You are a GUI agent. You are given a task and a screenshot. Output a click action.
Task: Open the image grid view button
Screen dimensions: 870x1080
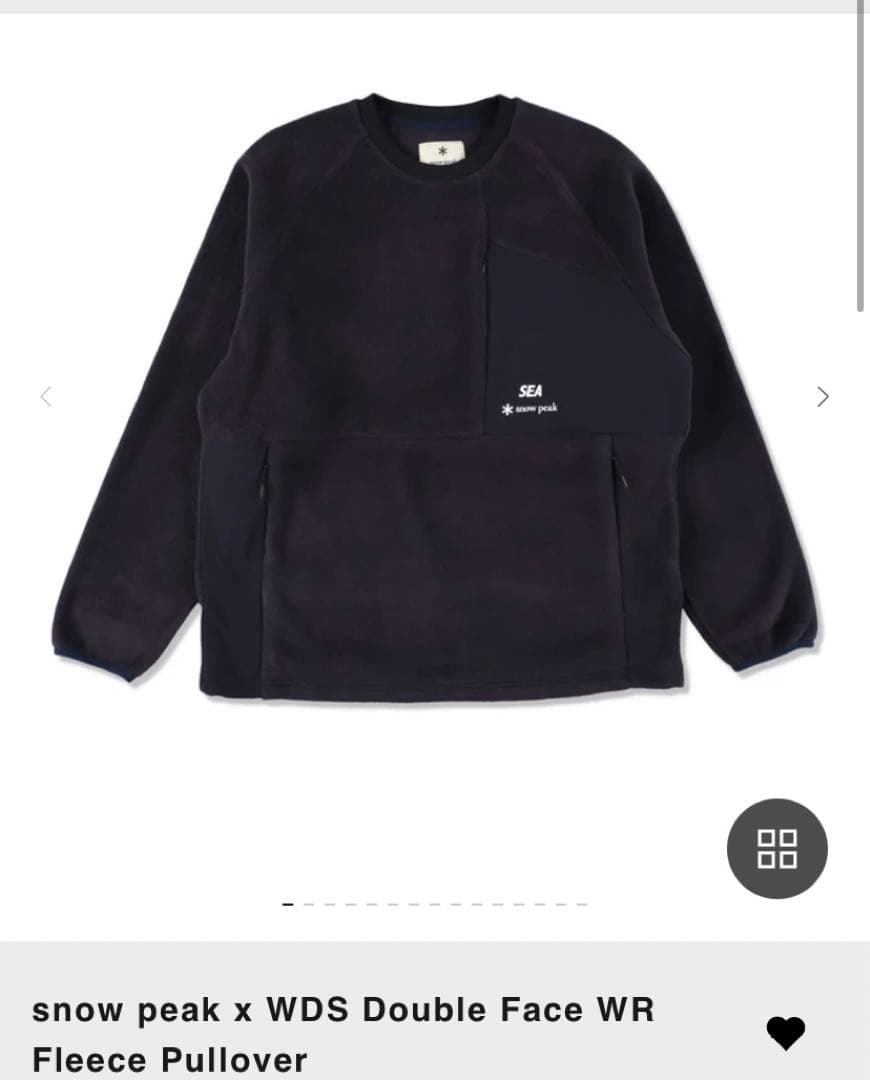[777, 849]
